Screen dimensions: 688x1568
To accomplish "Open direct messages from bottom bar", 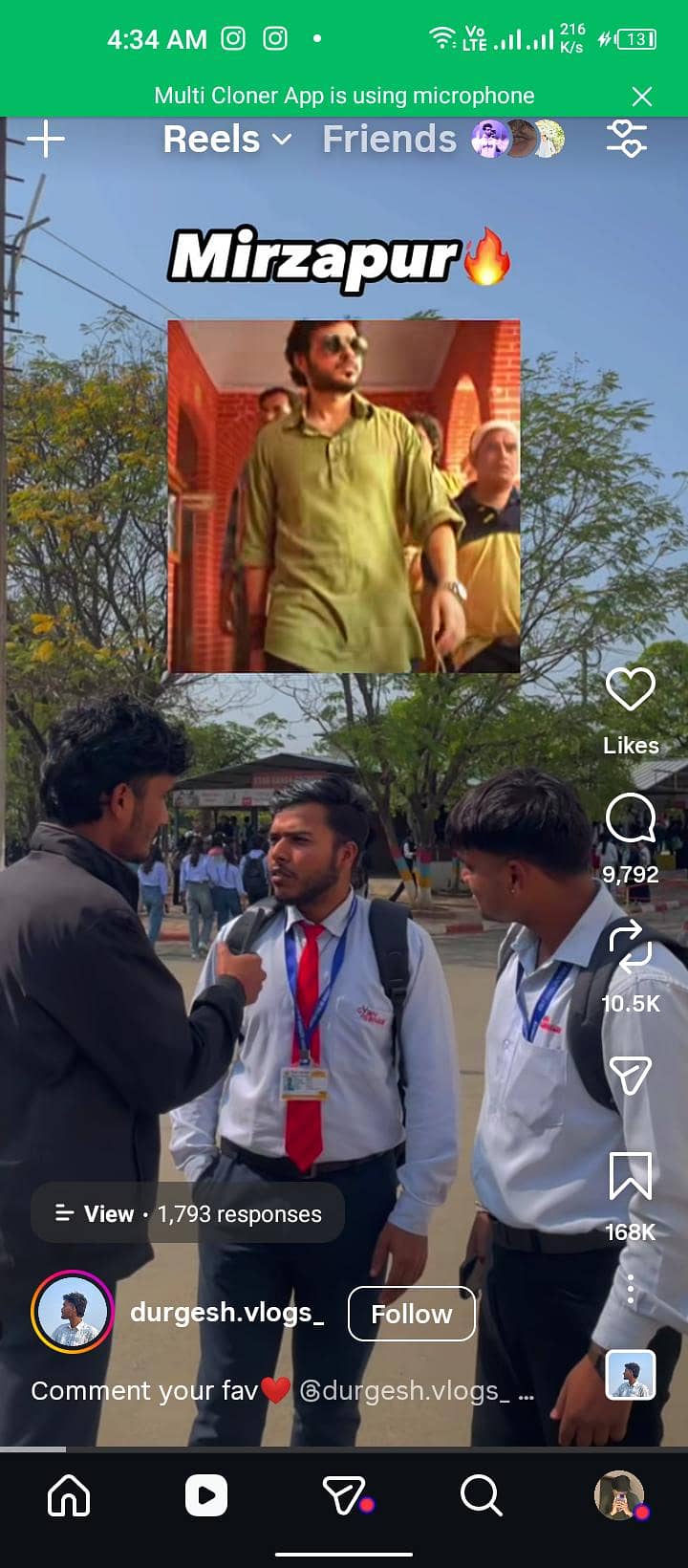I will [344, 1495].
